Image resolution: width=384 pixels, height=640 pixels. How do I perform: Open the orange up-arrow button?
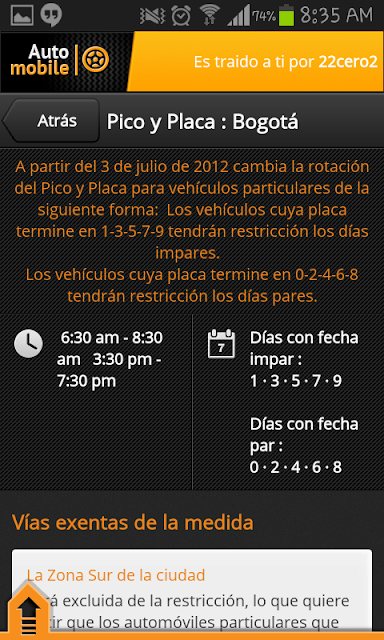pyautogui.click(x=28, y=612)
